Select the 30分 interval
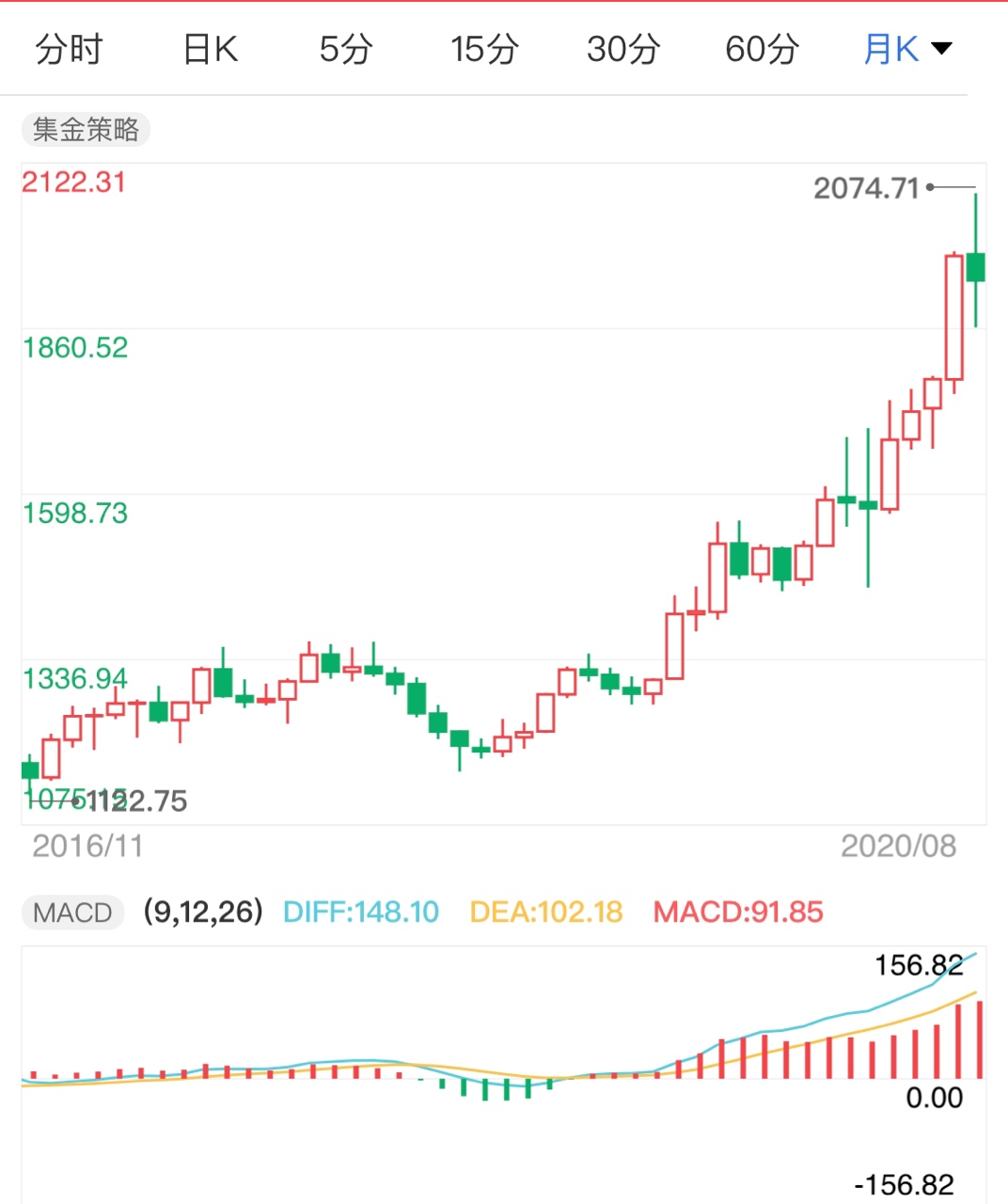The image size is (1008, 1204). (x=622, y=49)
